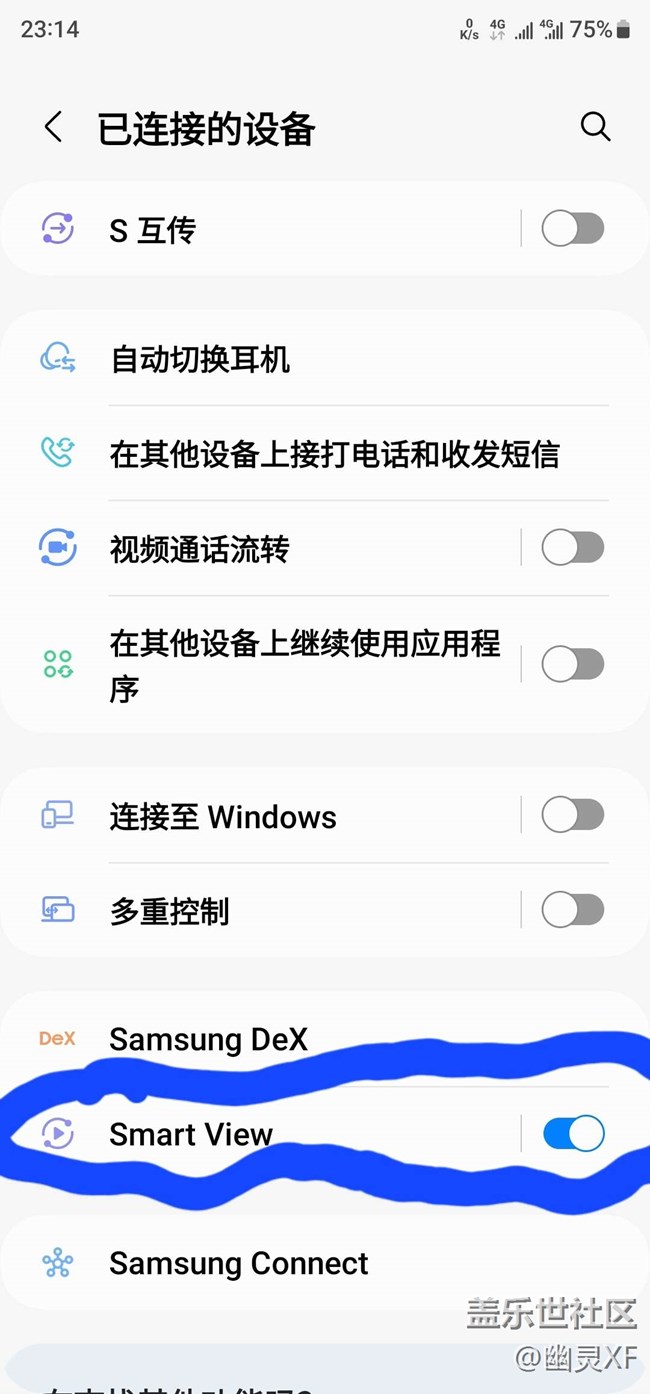
Task: Open 连接至 Windows settings row
Action: (223, 817)
